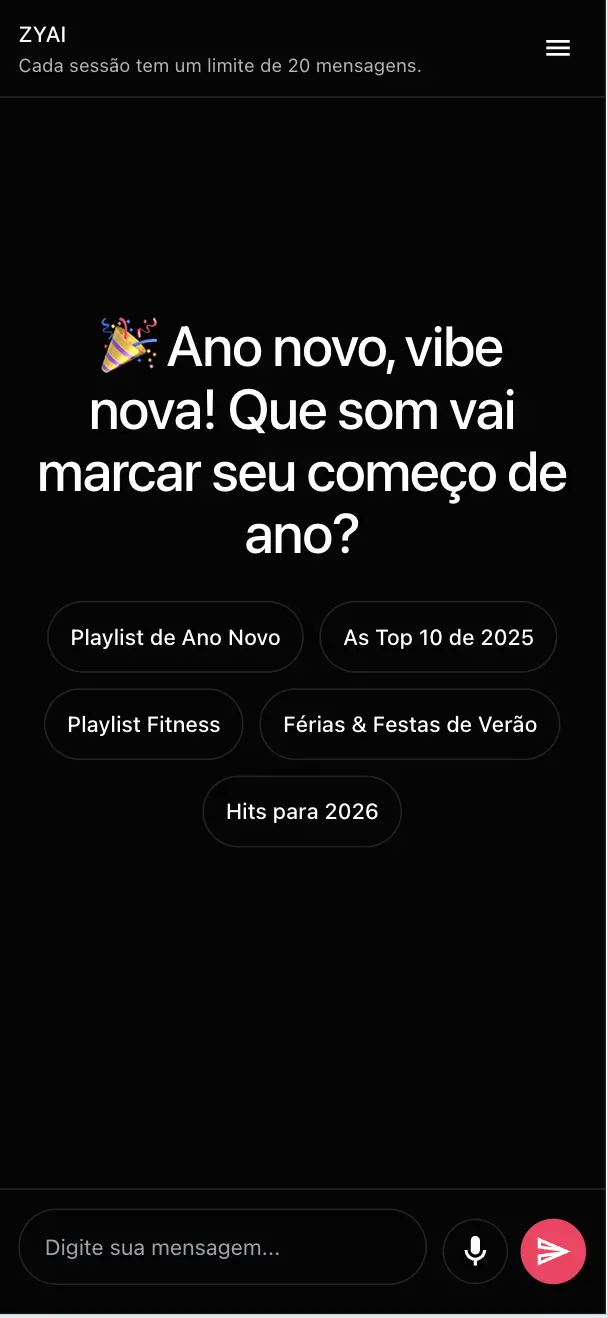Screen dimensions: 608x1318
Task: Start voice input with the microphone
Action: pos(475,1249)
